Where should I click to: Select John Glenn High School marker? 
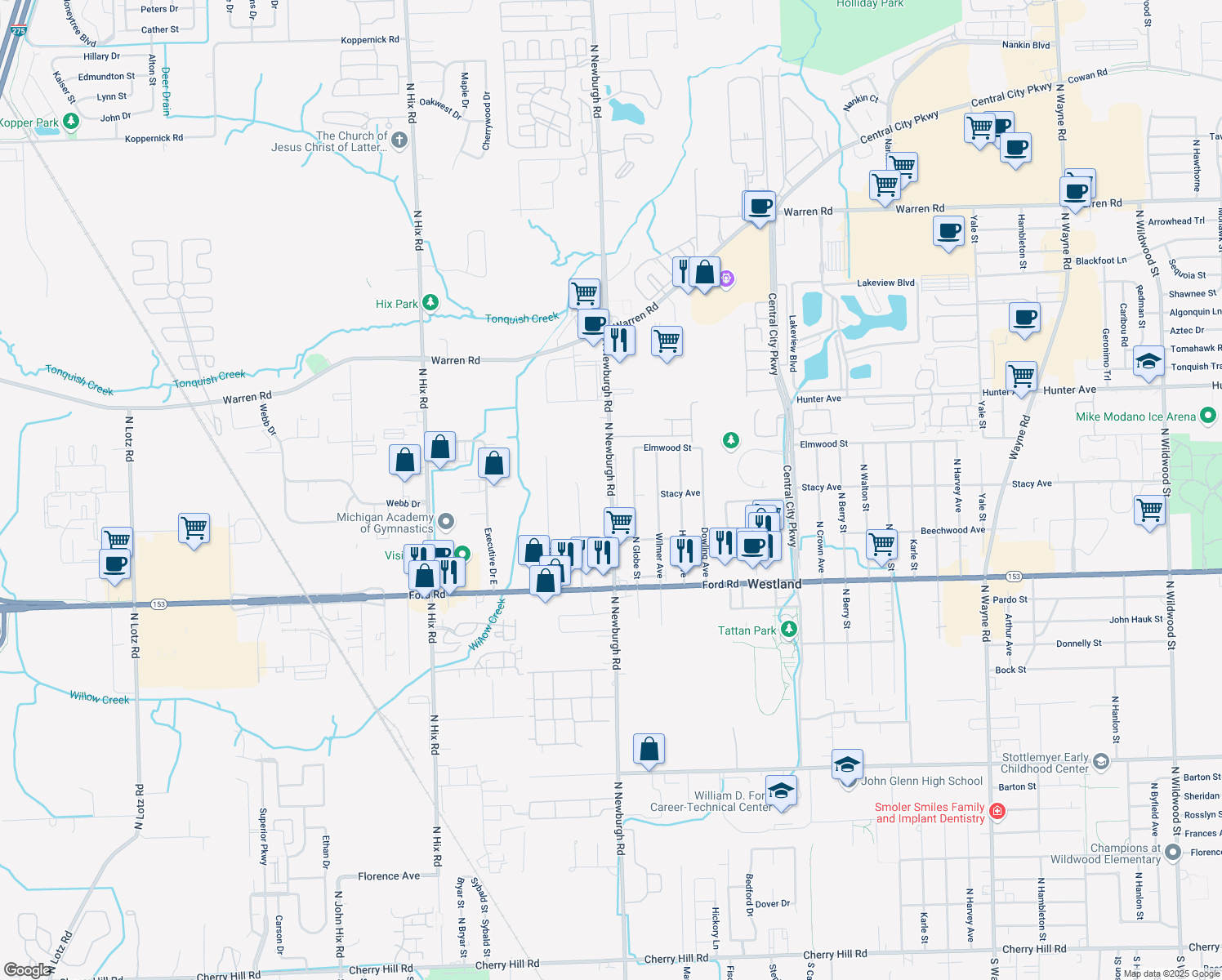(848, 765)
